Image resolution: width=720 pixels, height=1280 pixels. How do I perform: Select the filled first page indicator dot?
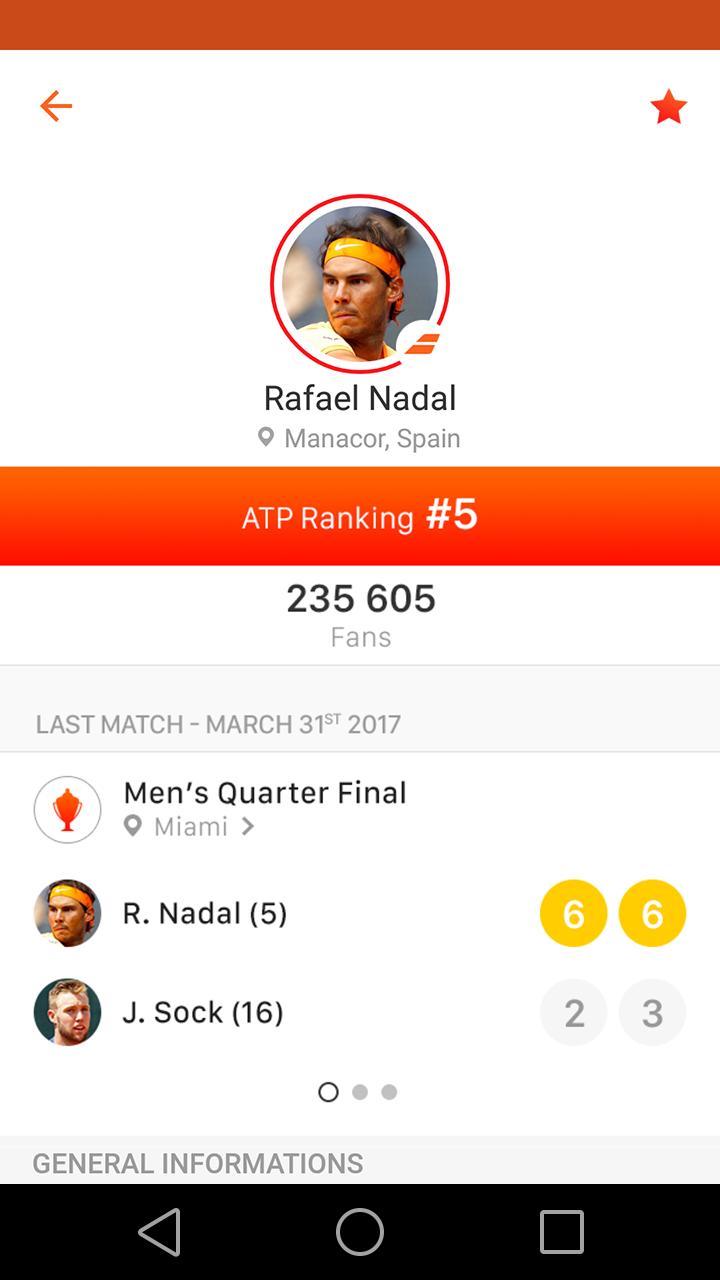pos(328,1092)
